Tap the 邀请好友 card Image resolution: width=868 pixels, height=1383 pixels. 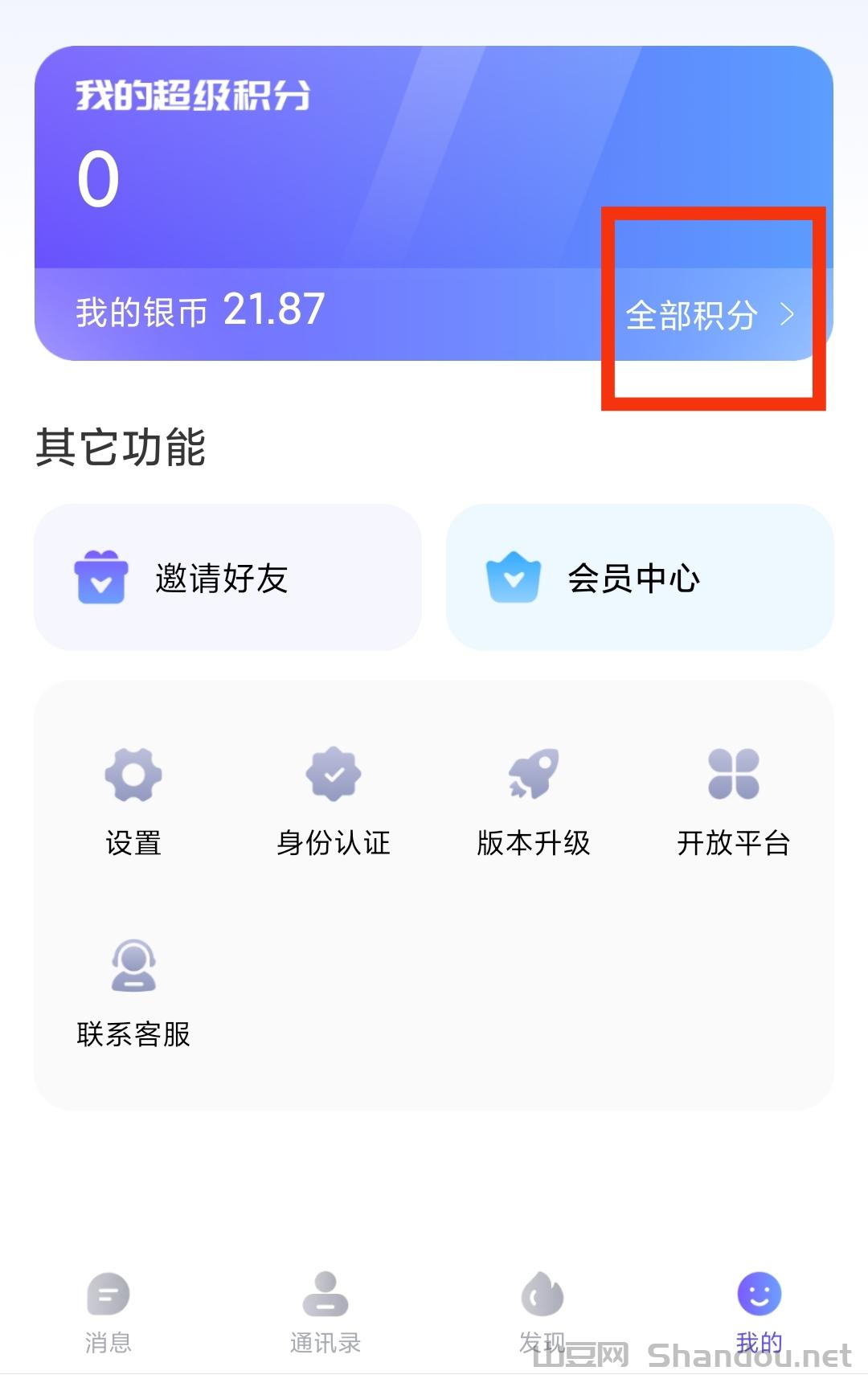point(227,577)
